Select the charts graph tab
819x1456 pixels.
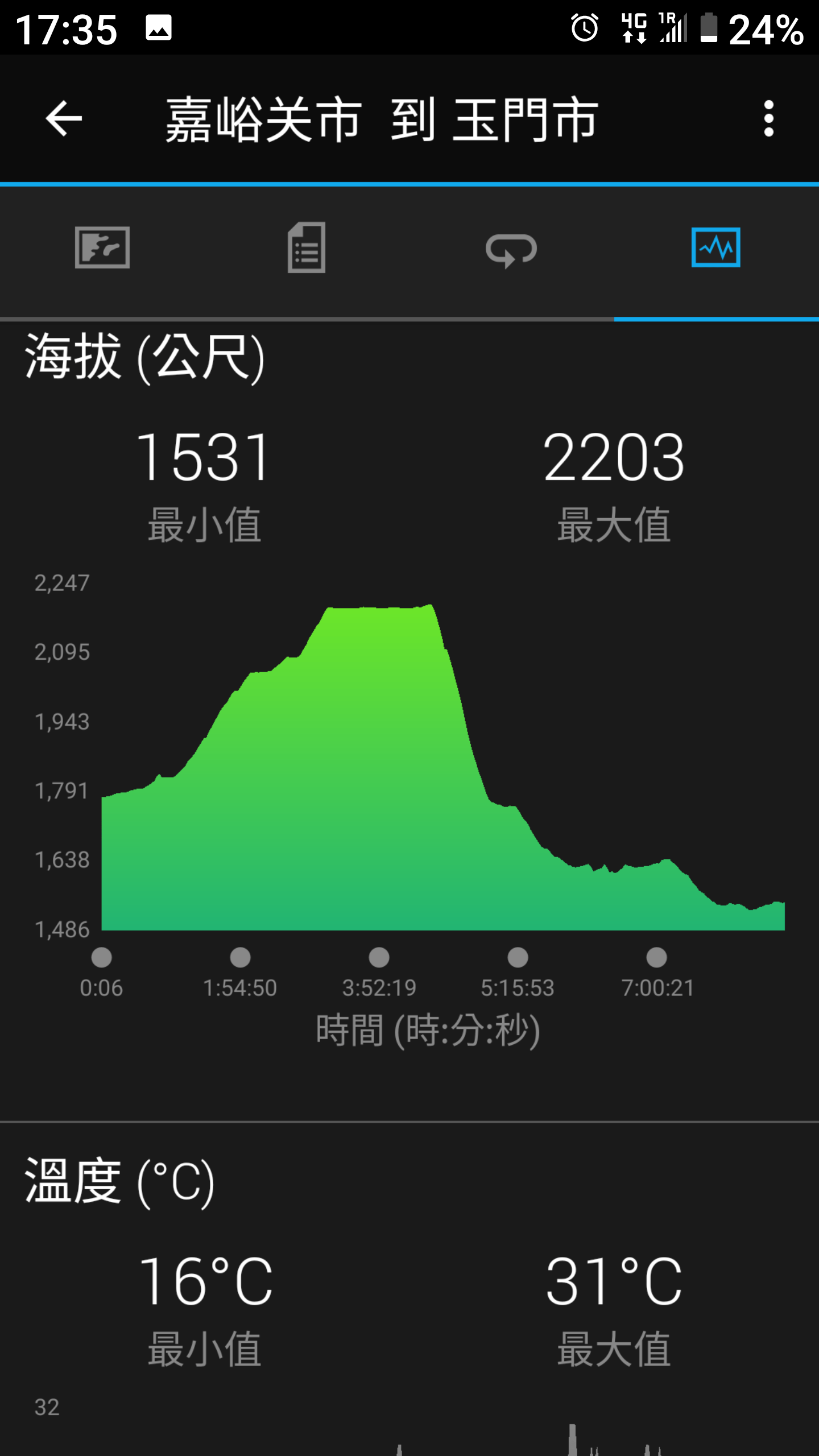pyautogui.click(x=715, y=247)
